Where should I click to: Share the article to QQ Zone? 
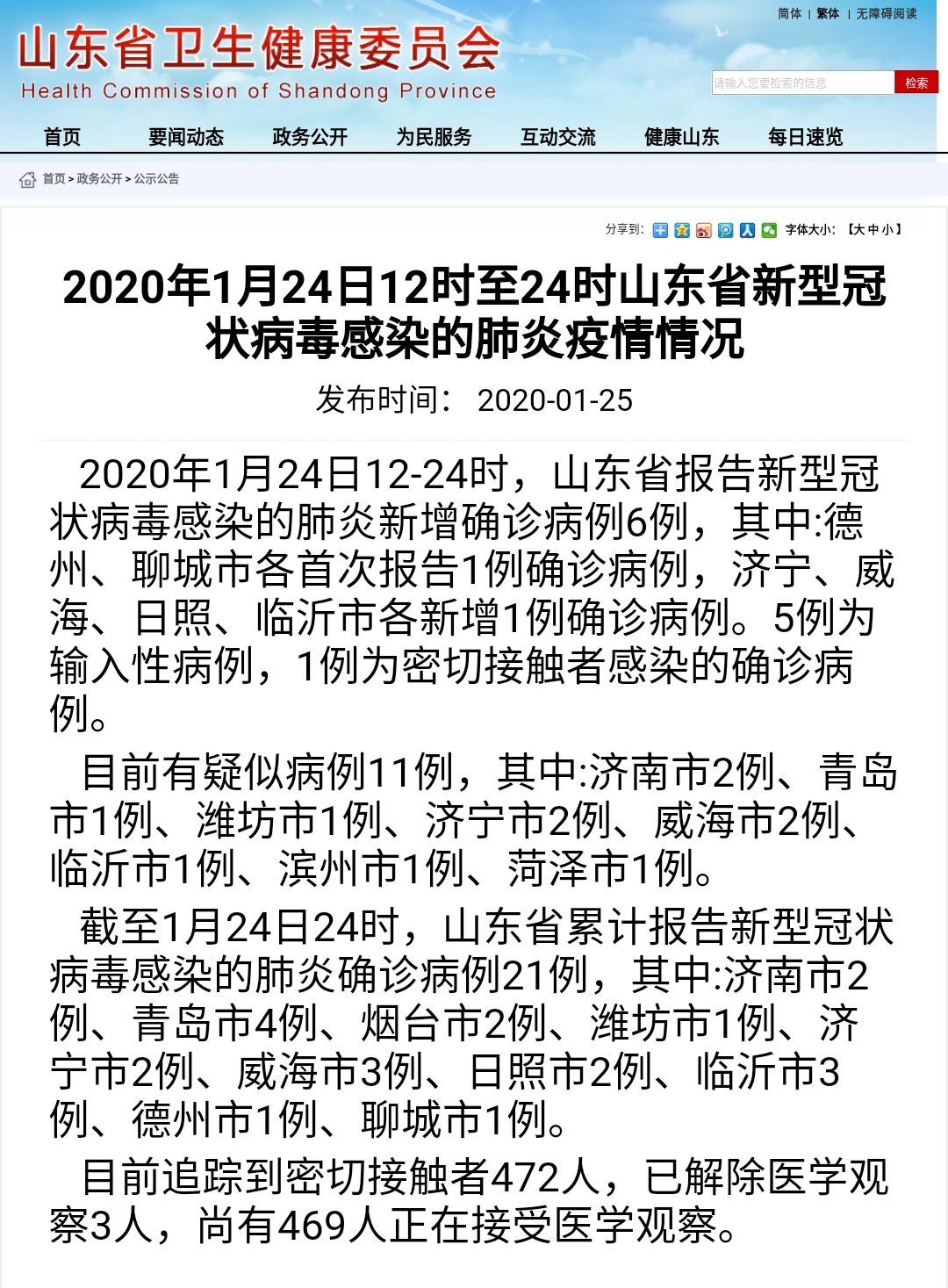(x=682, y=230)
